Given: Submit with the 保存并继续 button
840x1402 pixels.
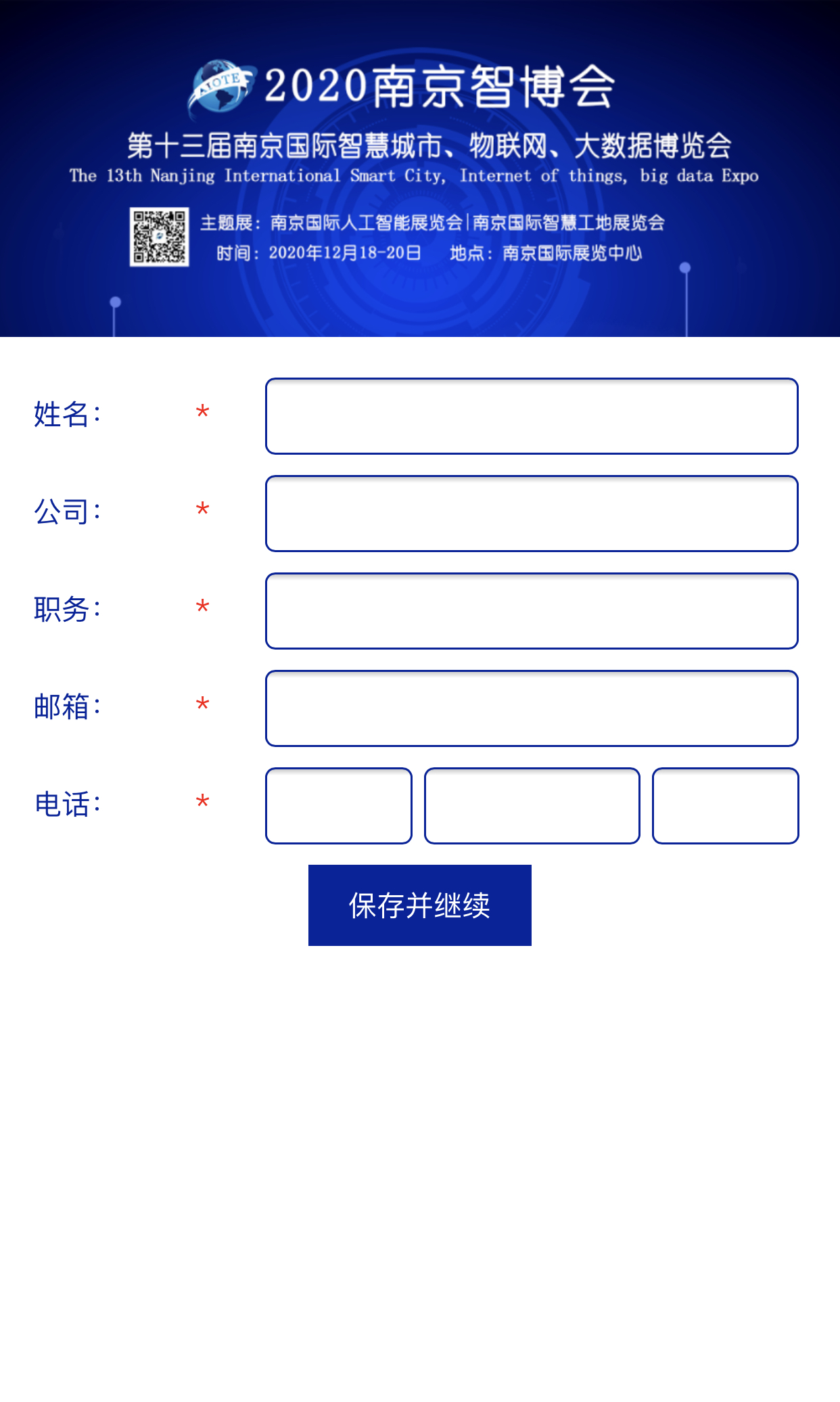Looking at the screenshot, I should click(x=420, y=905).
